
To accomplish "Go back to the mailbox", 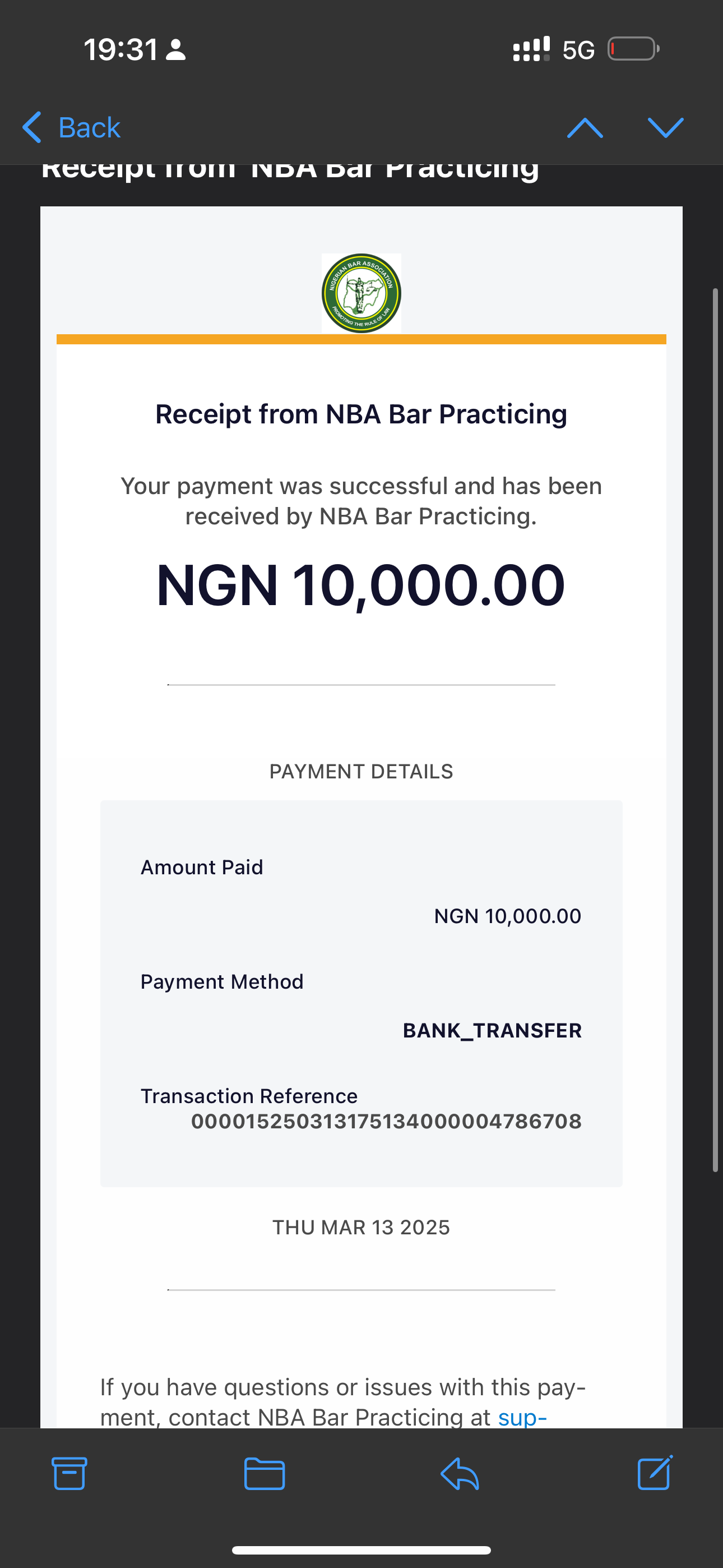I will (x=72, y=128).
